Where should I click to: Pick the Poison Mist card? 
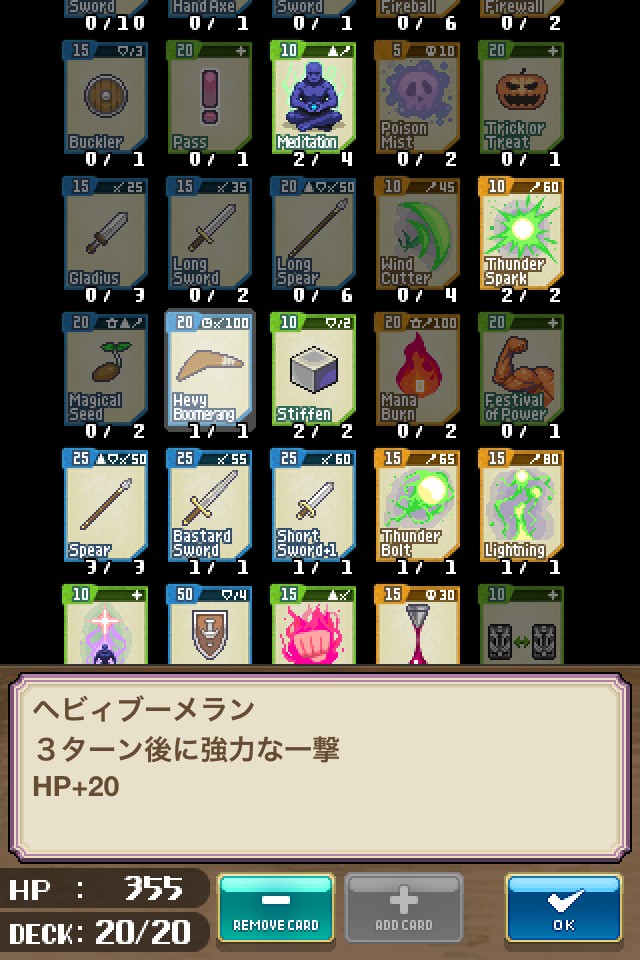coord(418,98)
